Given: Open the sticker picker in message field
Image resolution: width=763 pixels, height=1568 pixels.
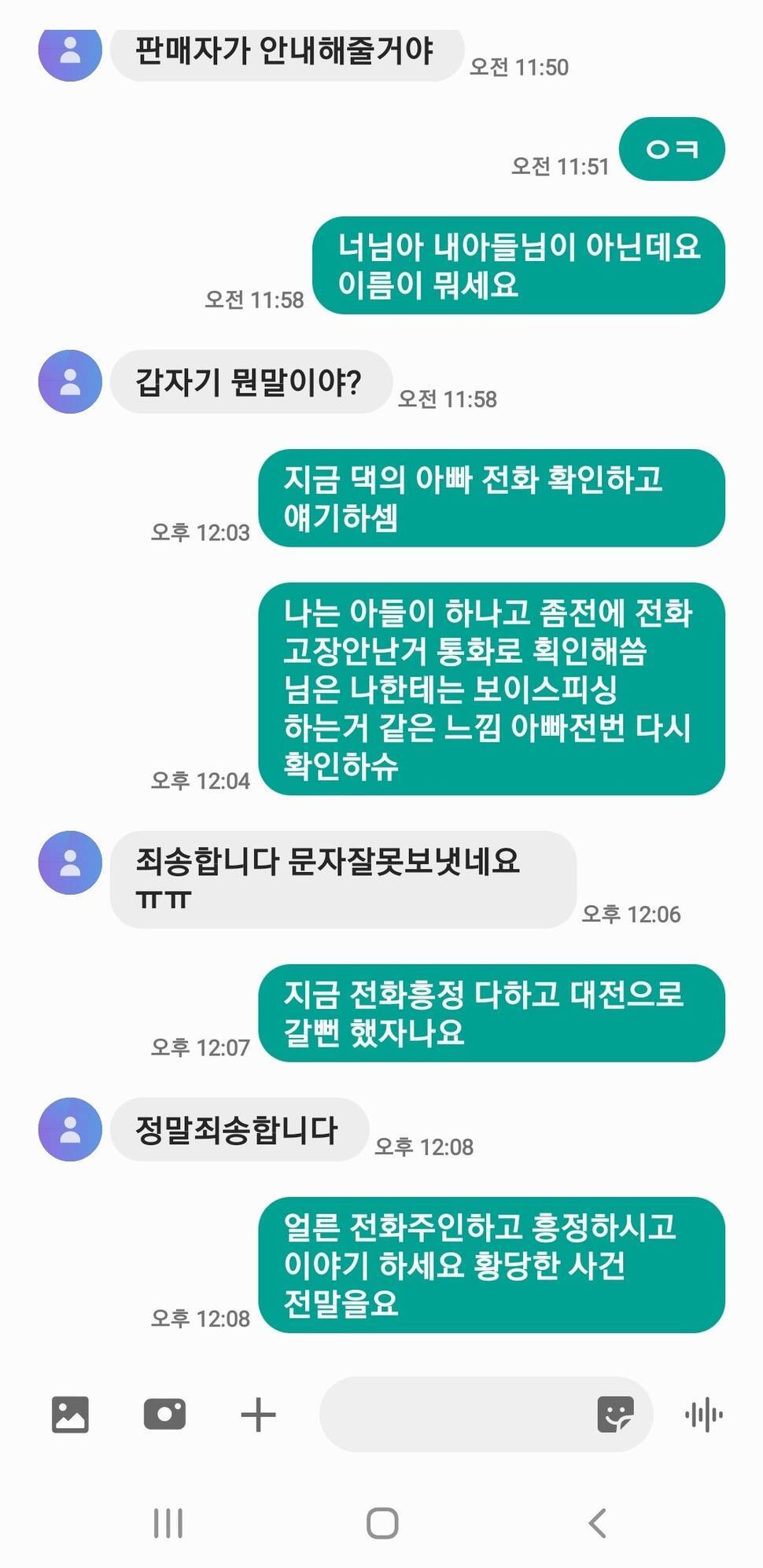Looking at the screenshot, I should click(x=615, y=1415).
